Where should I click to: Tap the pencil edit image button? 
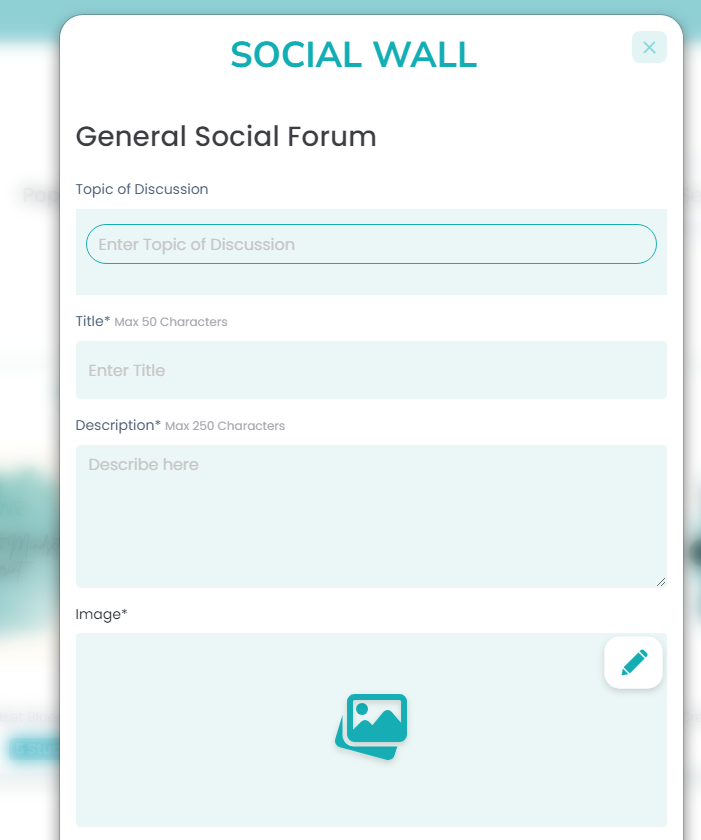(x=633, y=662)
